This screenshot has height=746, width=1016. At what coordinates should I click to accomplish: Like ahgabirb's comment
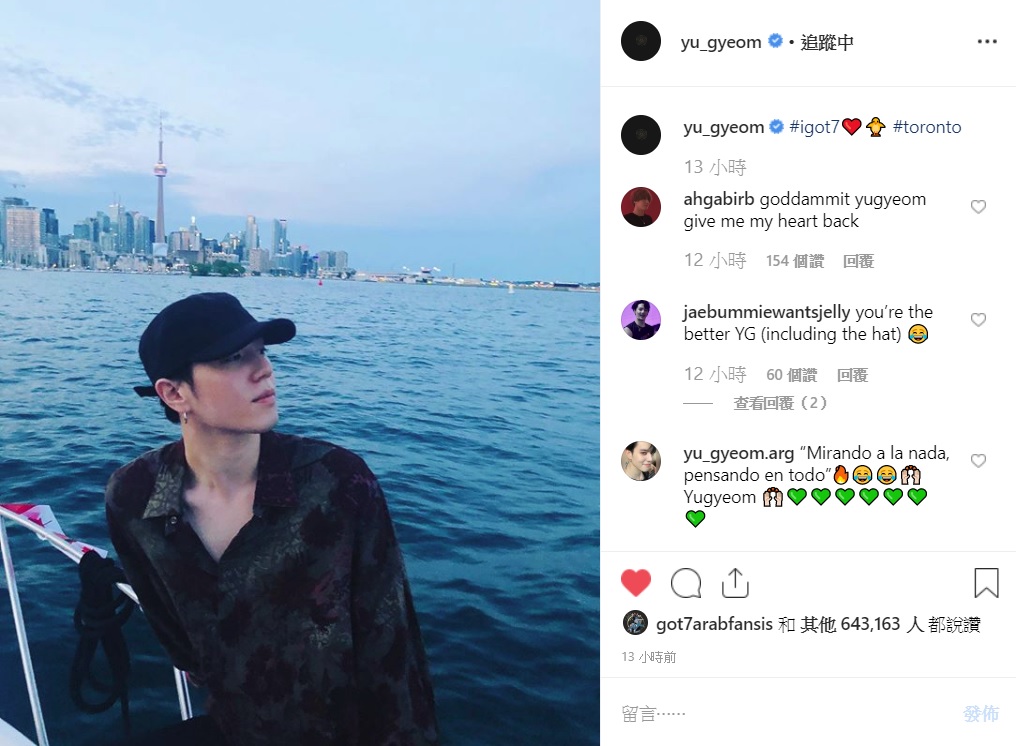978,207
